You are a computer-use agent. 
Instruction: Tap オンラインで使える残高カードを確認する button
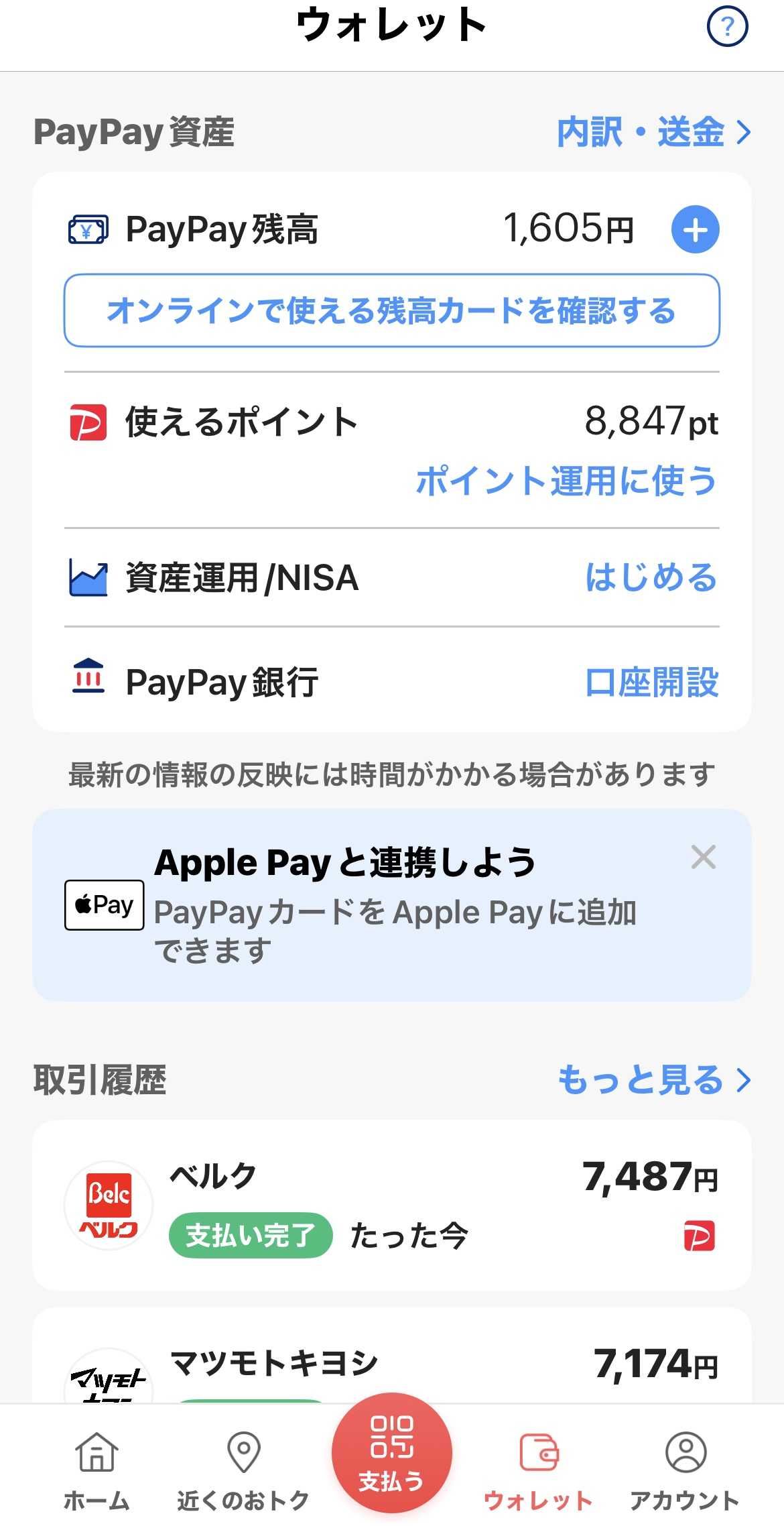click(391, 310)
